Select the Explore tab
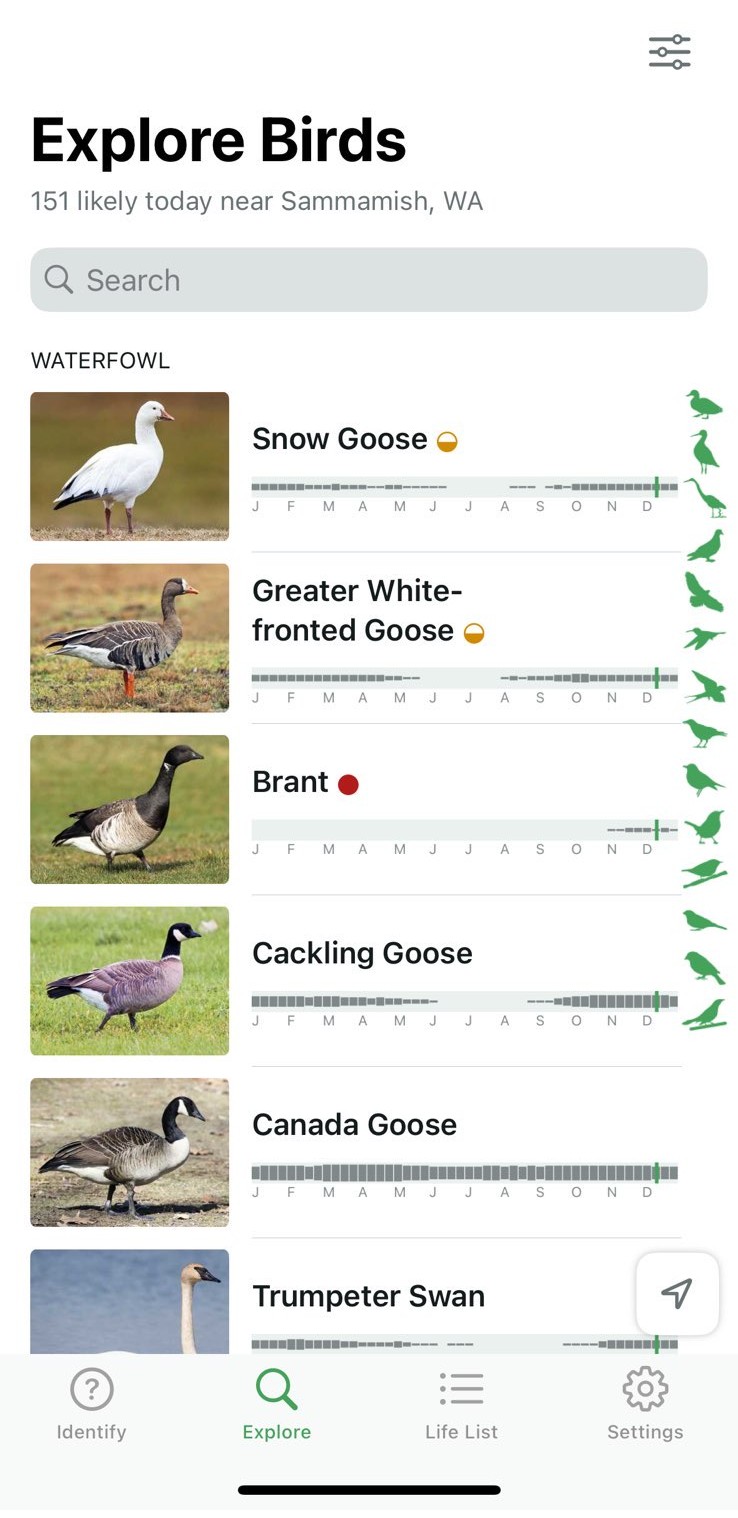This screenshot has height=1518, width=738. click(276, 1404)
